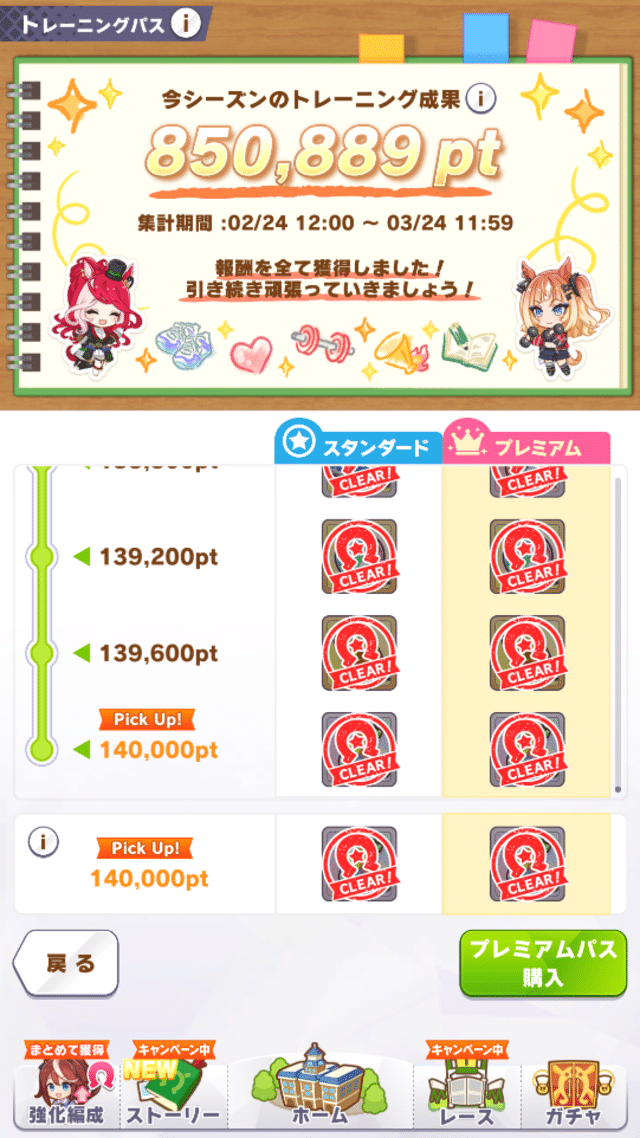Purchase the プレミアムパス

[543, 963]
